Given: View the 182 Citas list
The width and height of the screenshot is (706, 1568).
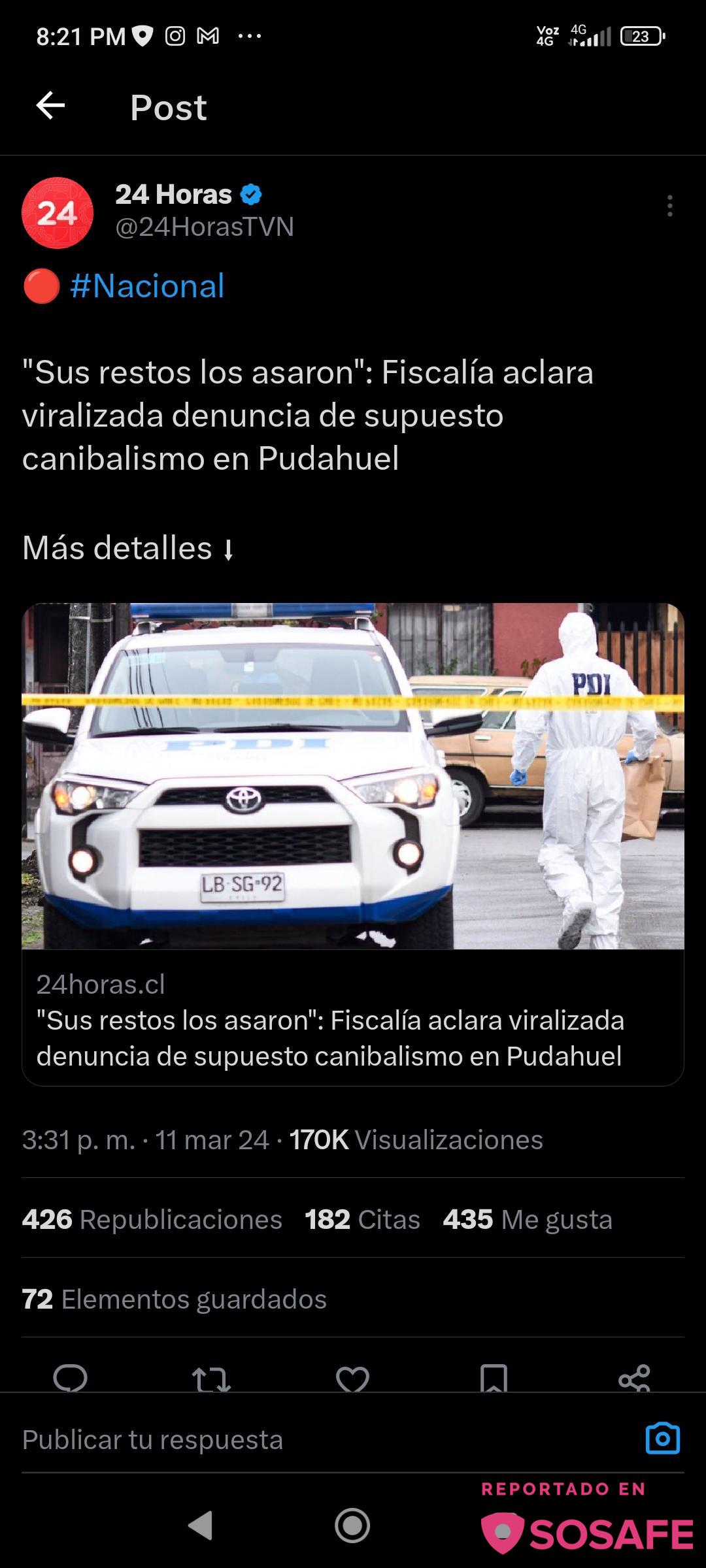Looking at the screenshot, I should tap(362, 1220).
